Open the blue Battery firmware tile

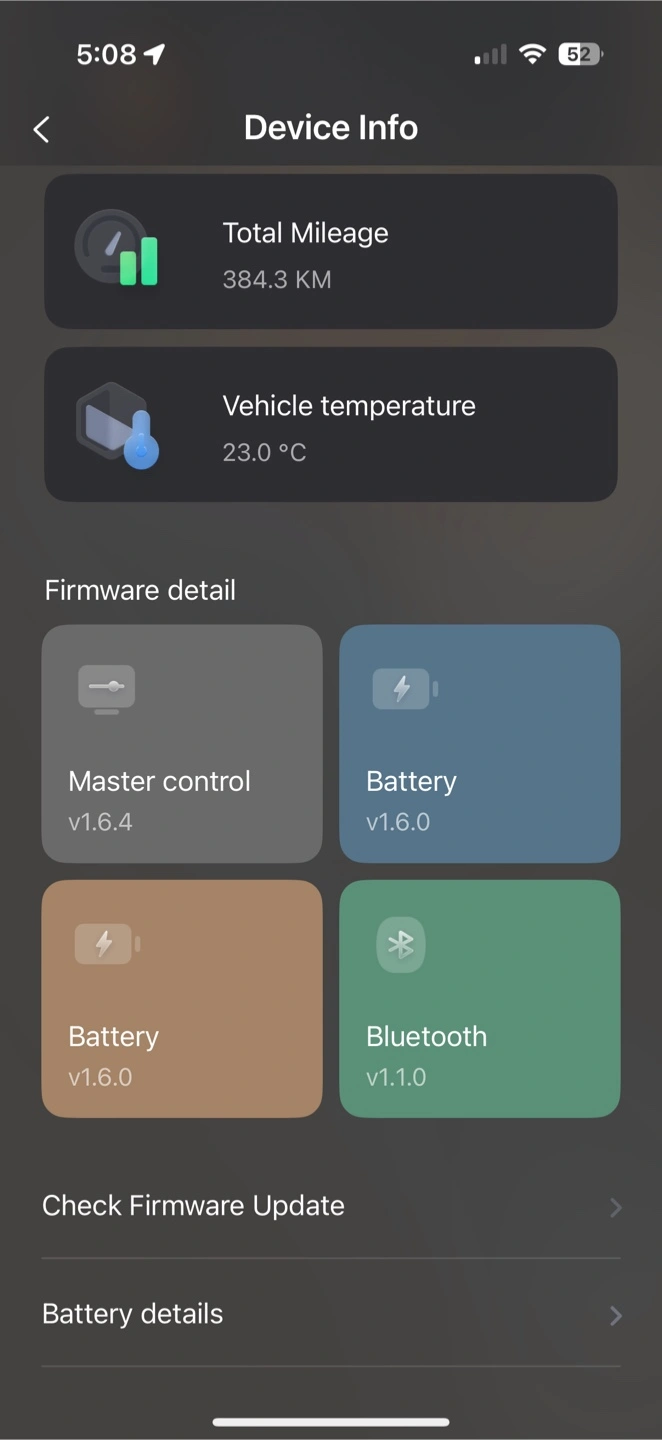tap(480, 743)
